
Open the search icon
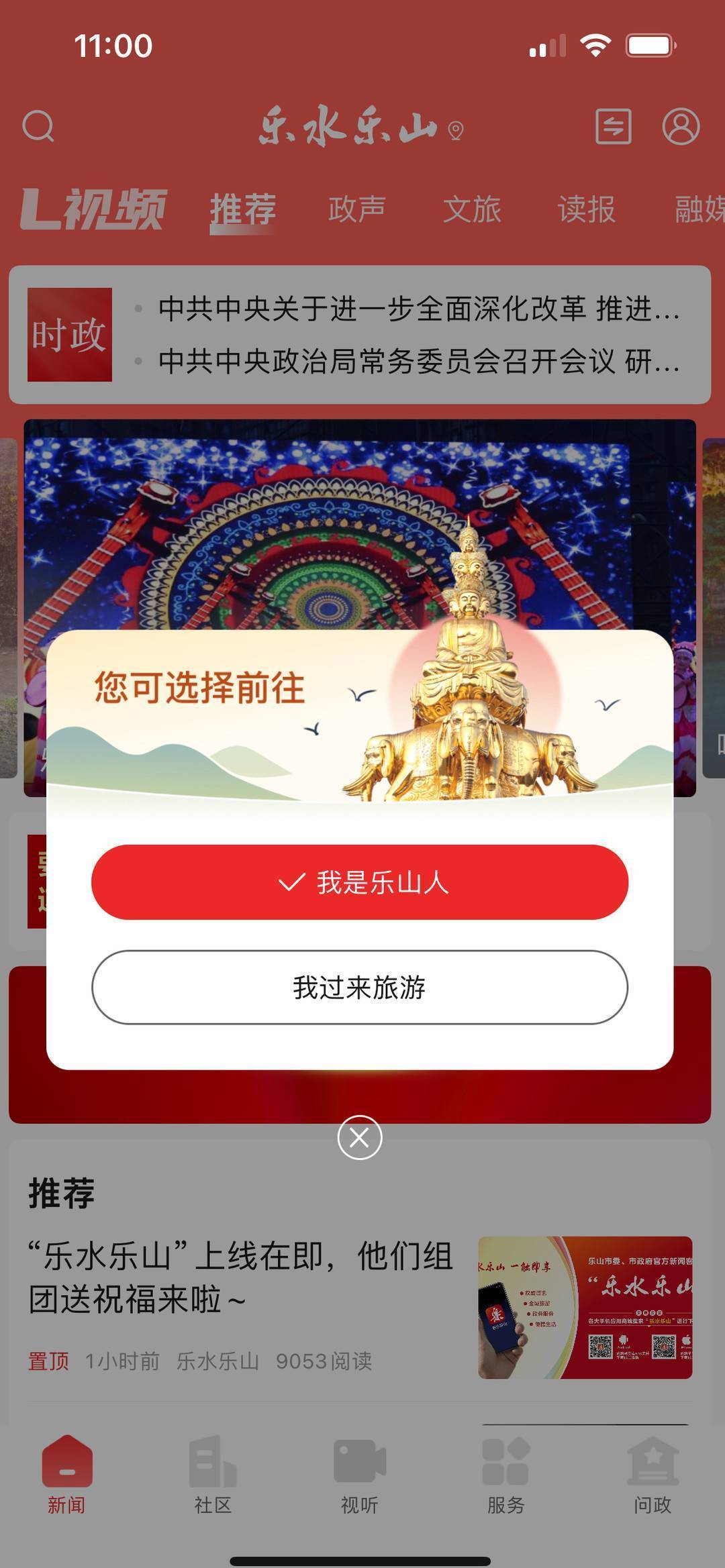click(38, 125)
